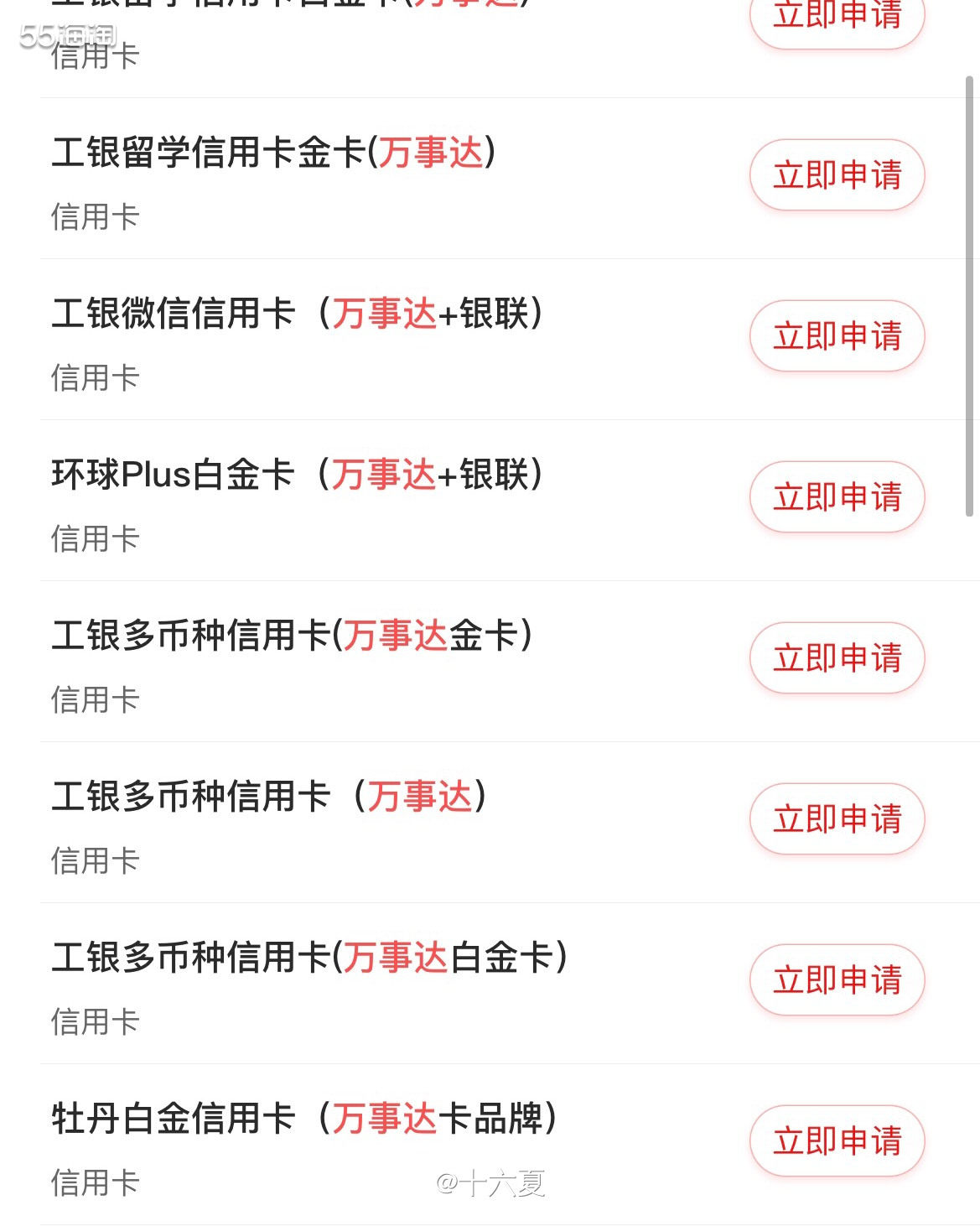Click the 信用卡 label under 工银留学信用卡金卡
Viewport: 980px width, 1226px height.
point(95,218)
